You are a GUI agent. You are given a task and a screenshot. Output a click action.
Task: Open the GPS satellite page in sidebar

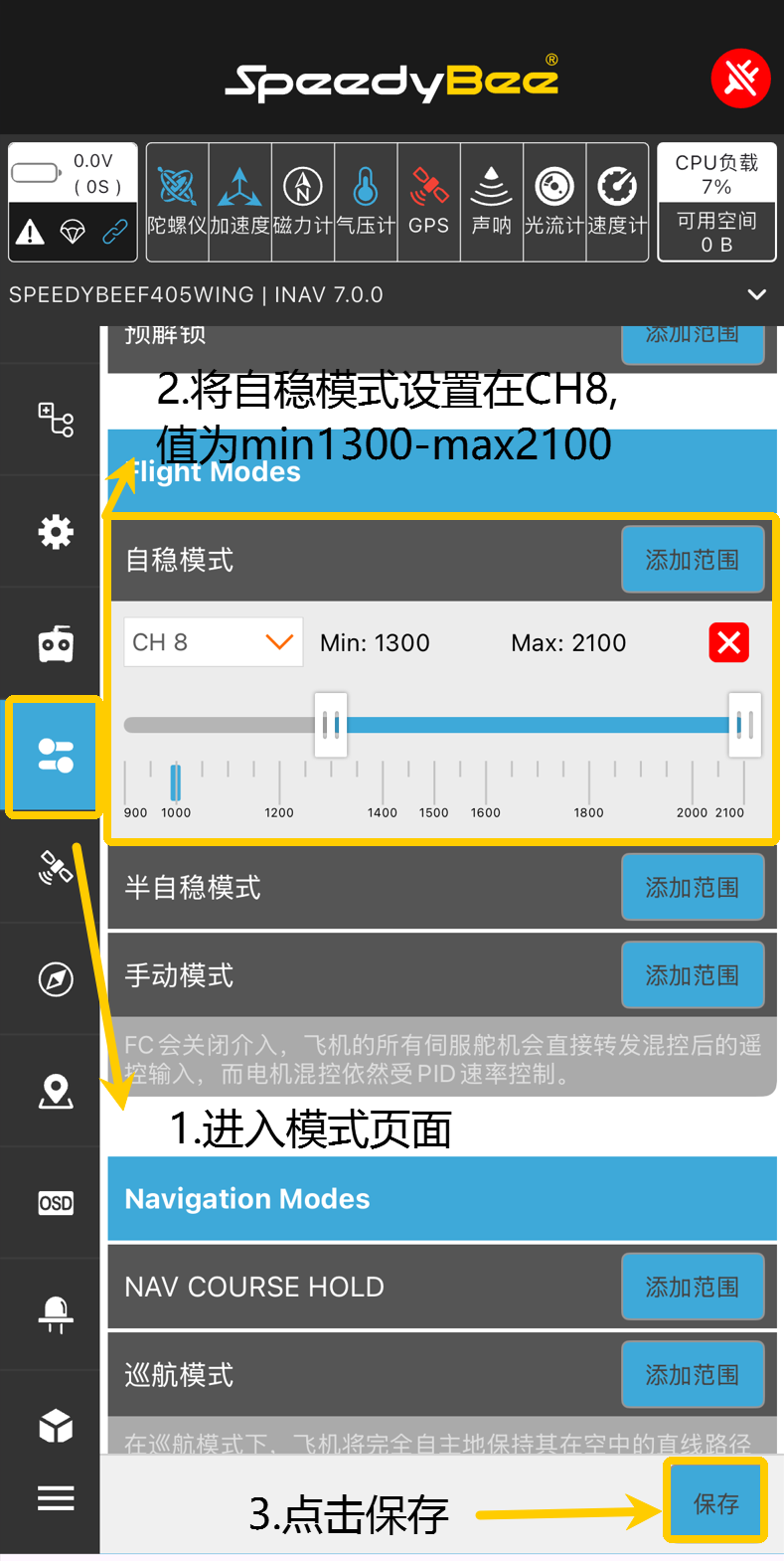[x=56, y=867]
